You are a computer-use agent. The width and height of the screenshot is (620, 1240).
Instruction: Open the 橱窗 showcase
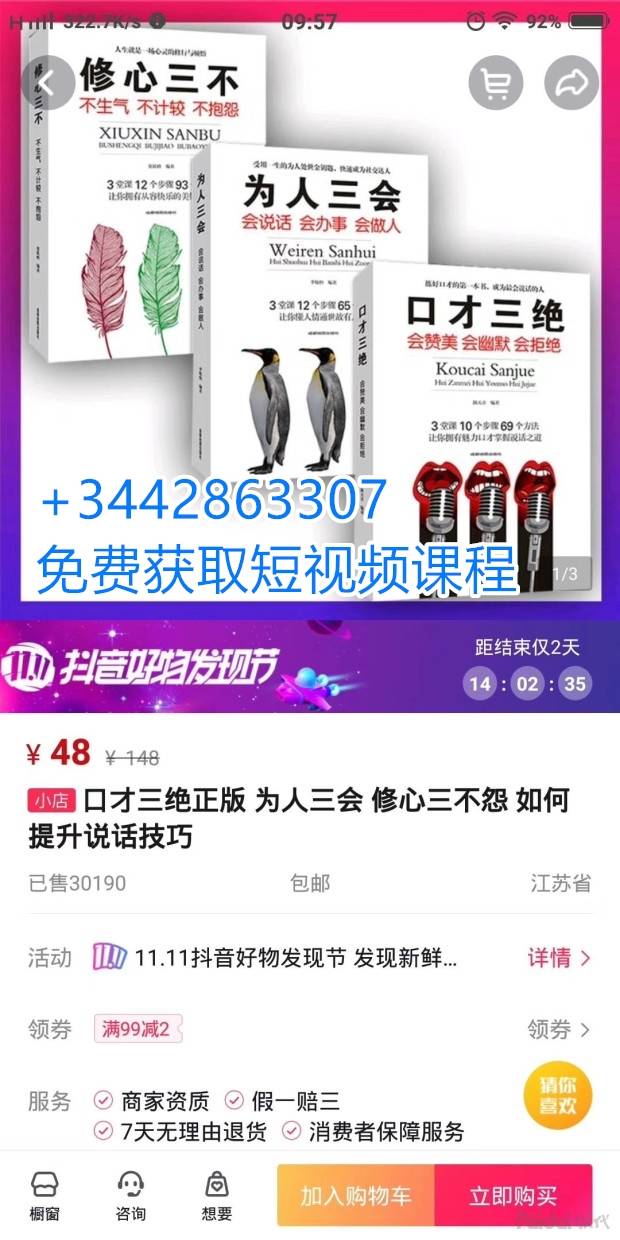[x=45, y=1196]
